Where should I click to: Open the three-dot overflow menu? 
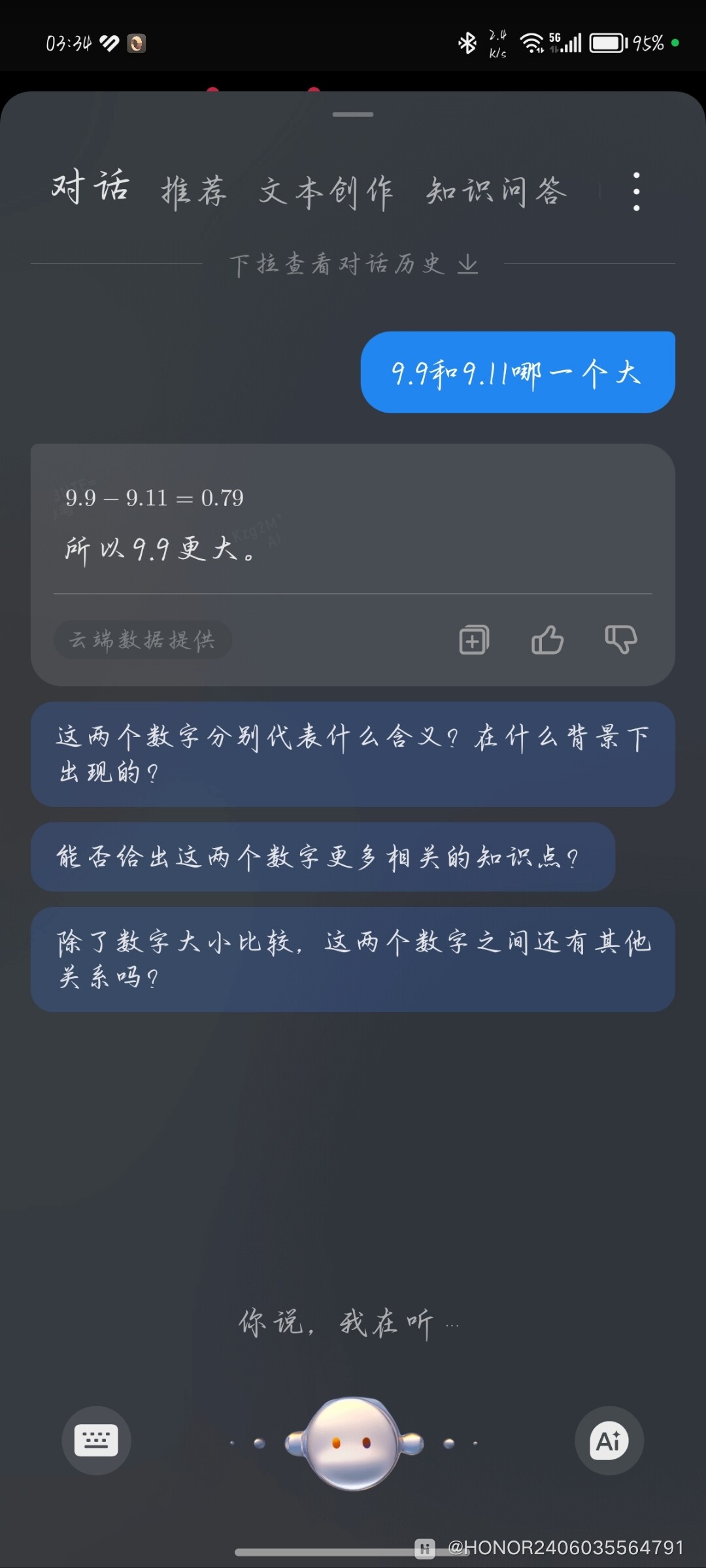pyautogui.click(x=635, y=193)
